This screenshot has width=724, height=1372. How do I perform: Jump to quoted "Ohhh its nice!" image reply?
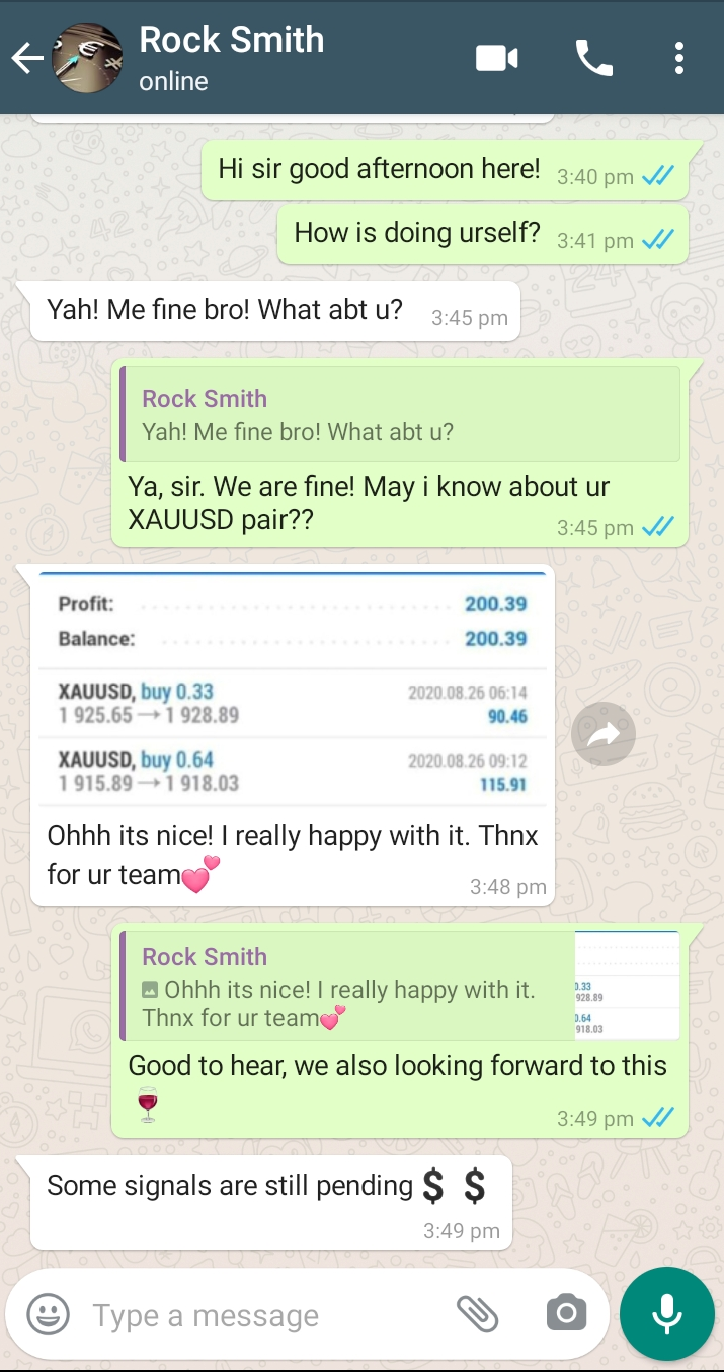point(399,986)
